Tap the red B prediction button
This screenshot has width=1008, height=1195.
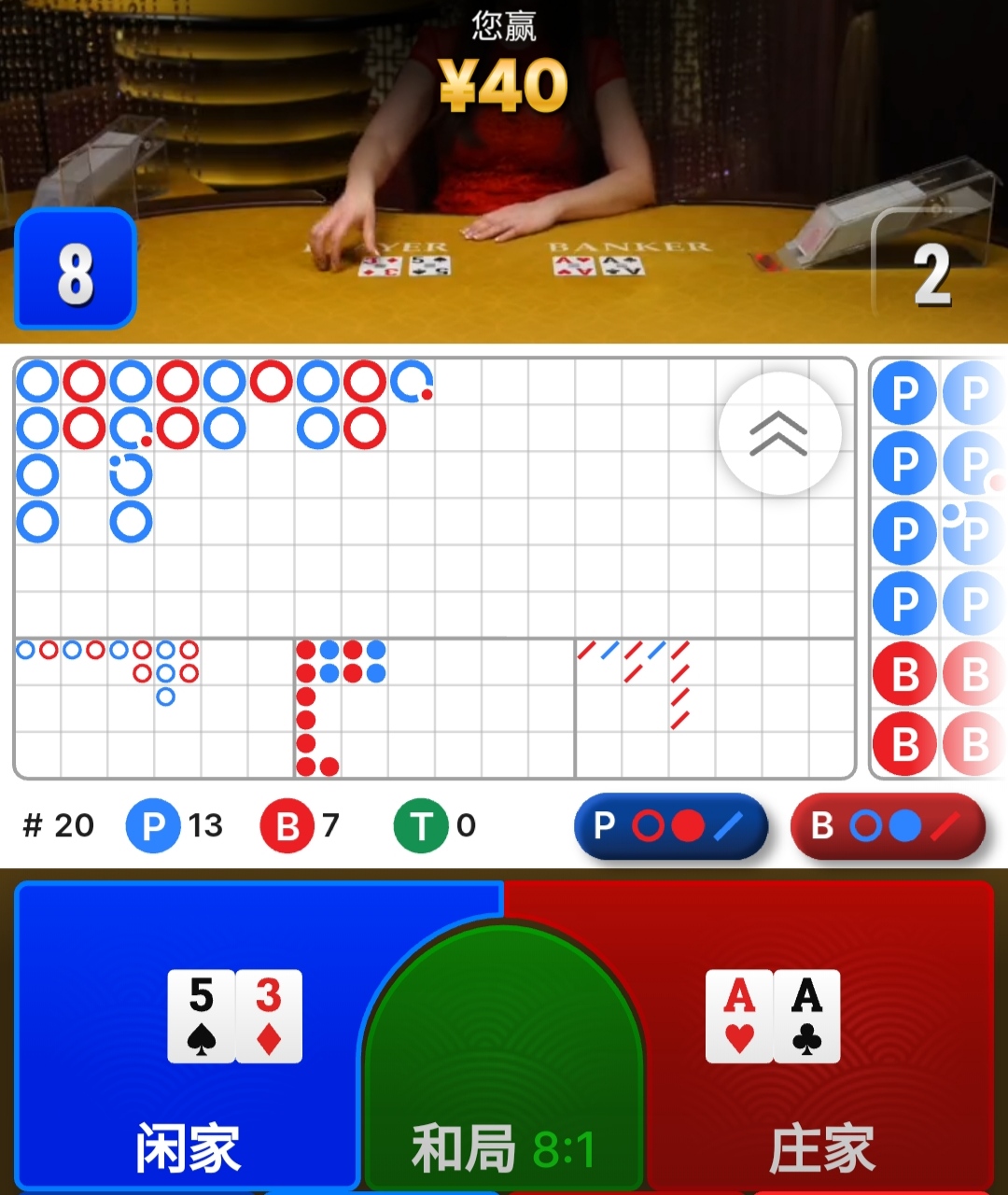(x=887, y=826)
